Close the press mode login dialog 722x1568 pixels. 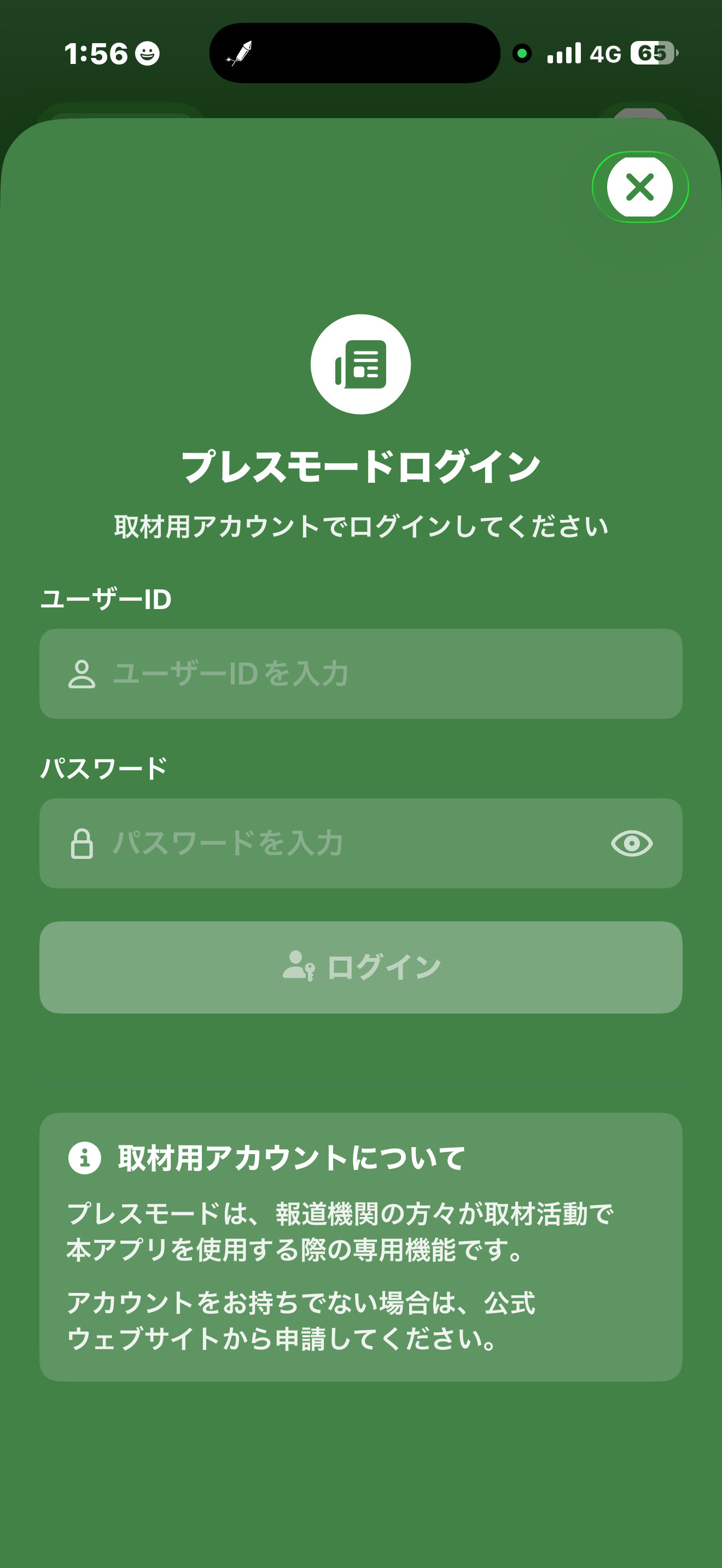(x=639, y=188)
